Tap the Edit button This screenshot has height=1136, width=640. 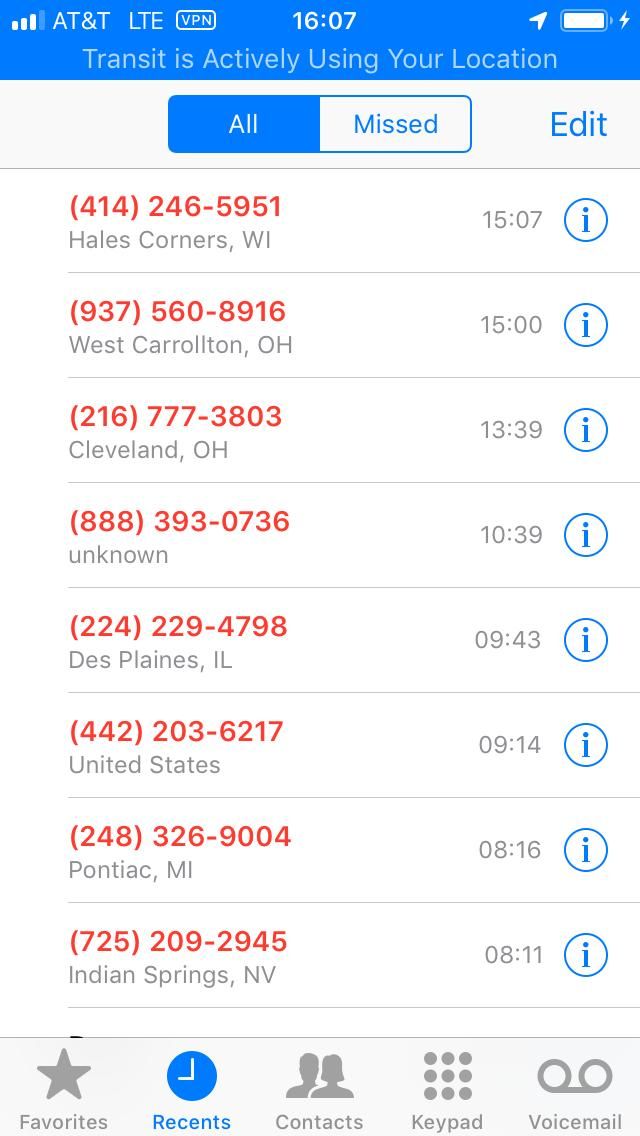point(578,124)
